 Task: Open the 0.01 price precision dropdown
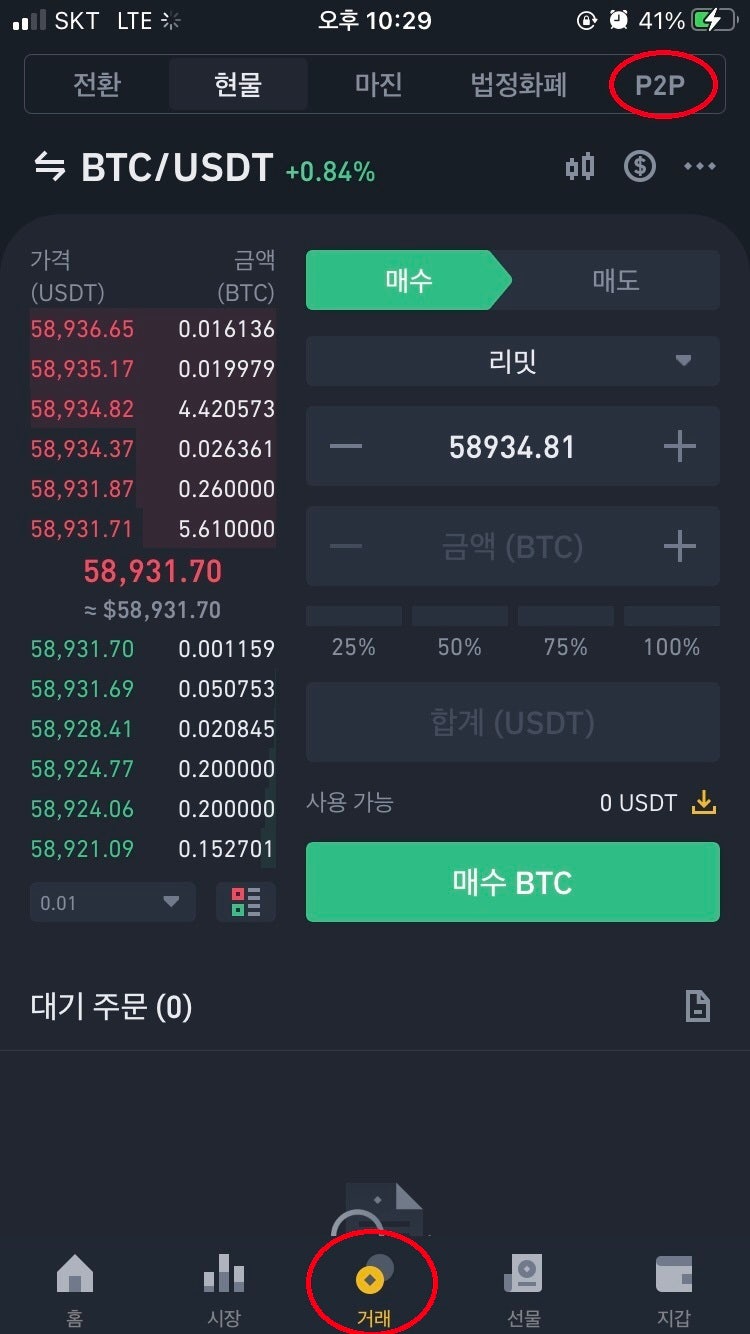112,901
